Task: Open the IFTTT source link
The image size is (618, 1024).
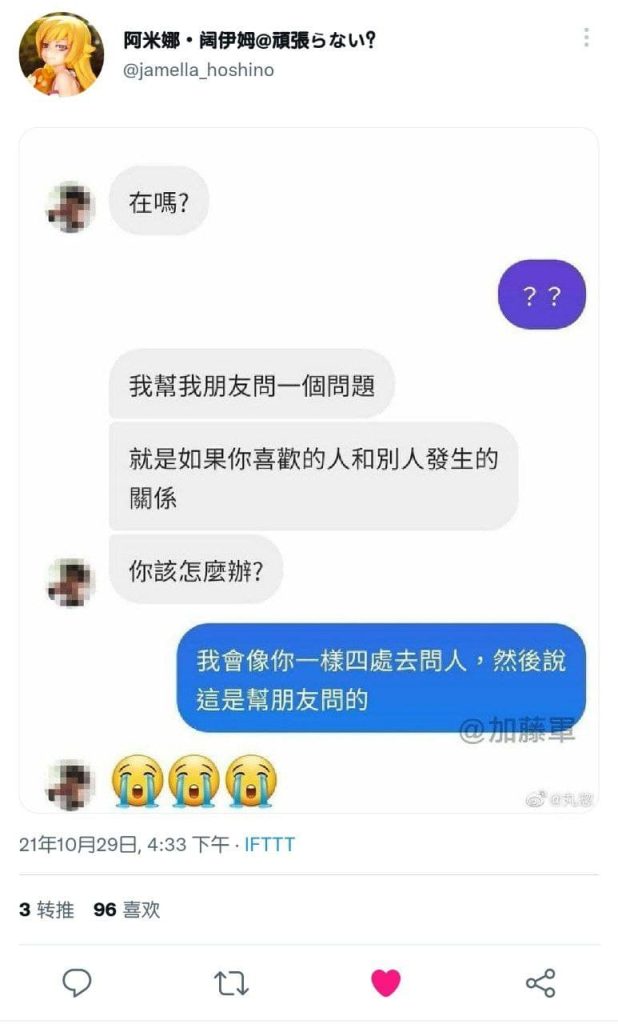Action: click(270, 845)
